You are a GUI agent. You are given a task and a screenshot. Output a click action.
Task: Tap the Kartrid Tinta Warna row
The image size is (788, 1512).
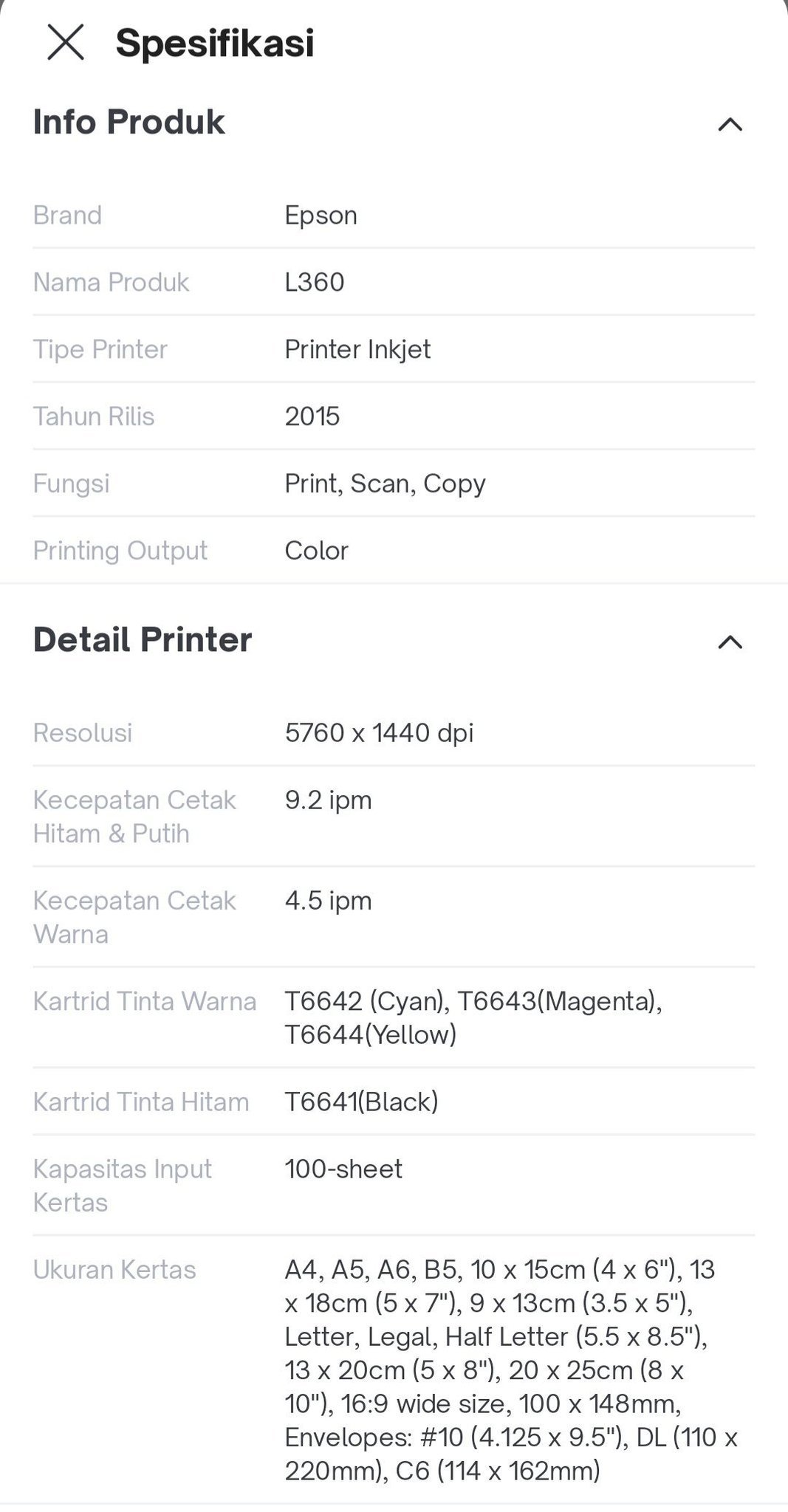(145, 1001)
